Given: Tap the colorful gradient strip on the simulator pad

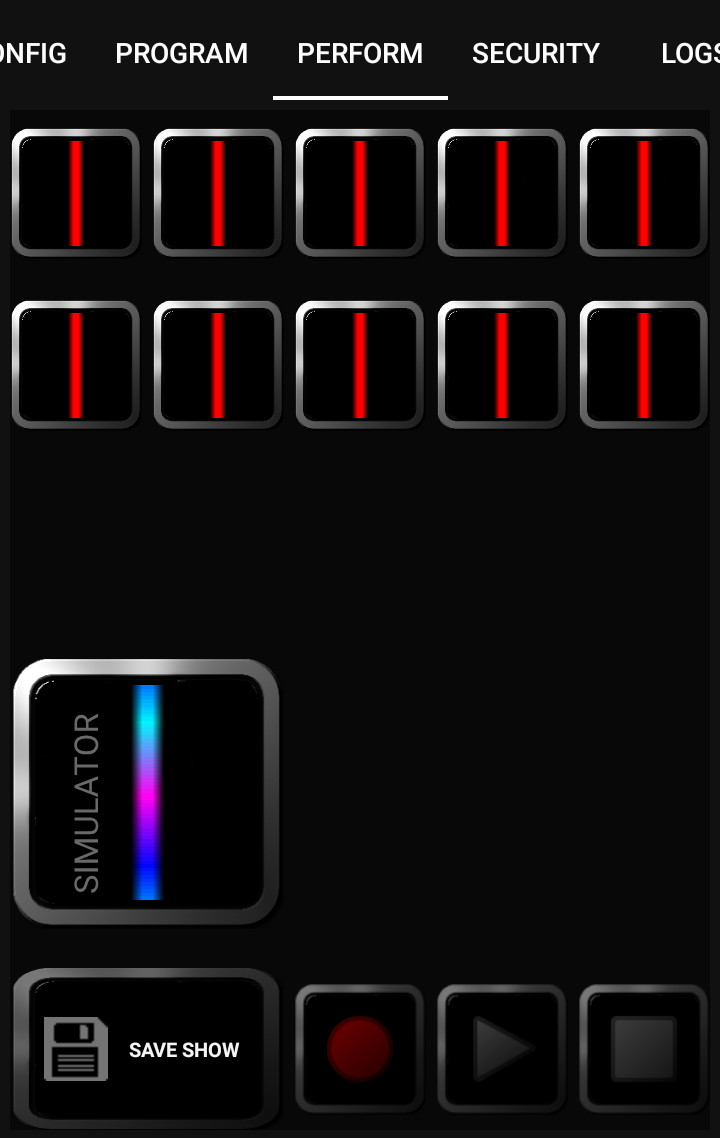Looking at the screenshot, I should (x=146, y=791).
